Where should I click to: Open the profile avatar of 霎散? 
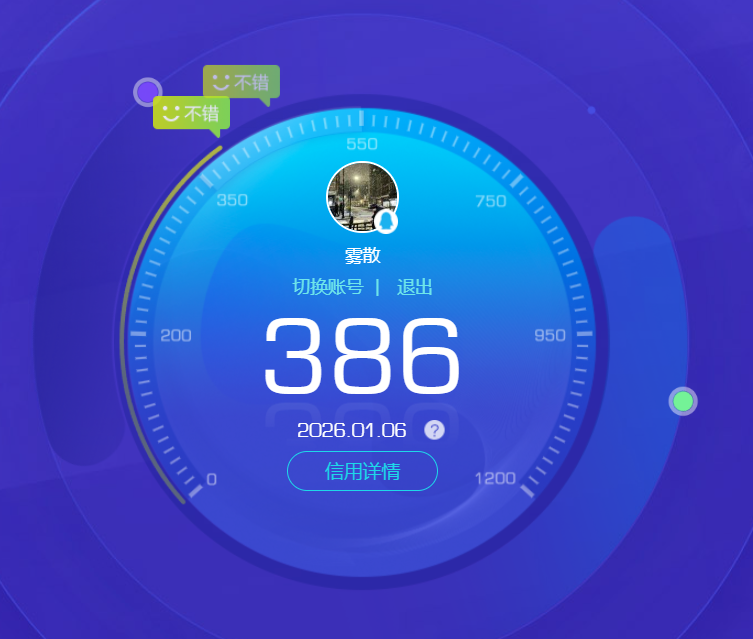pyautogui.click(x=362, y=196)
